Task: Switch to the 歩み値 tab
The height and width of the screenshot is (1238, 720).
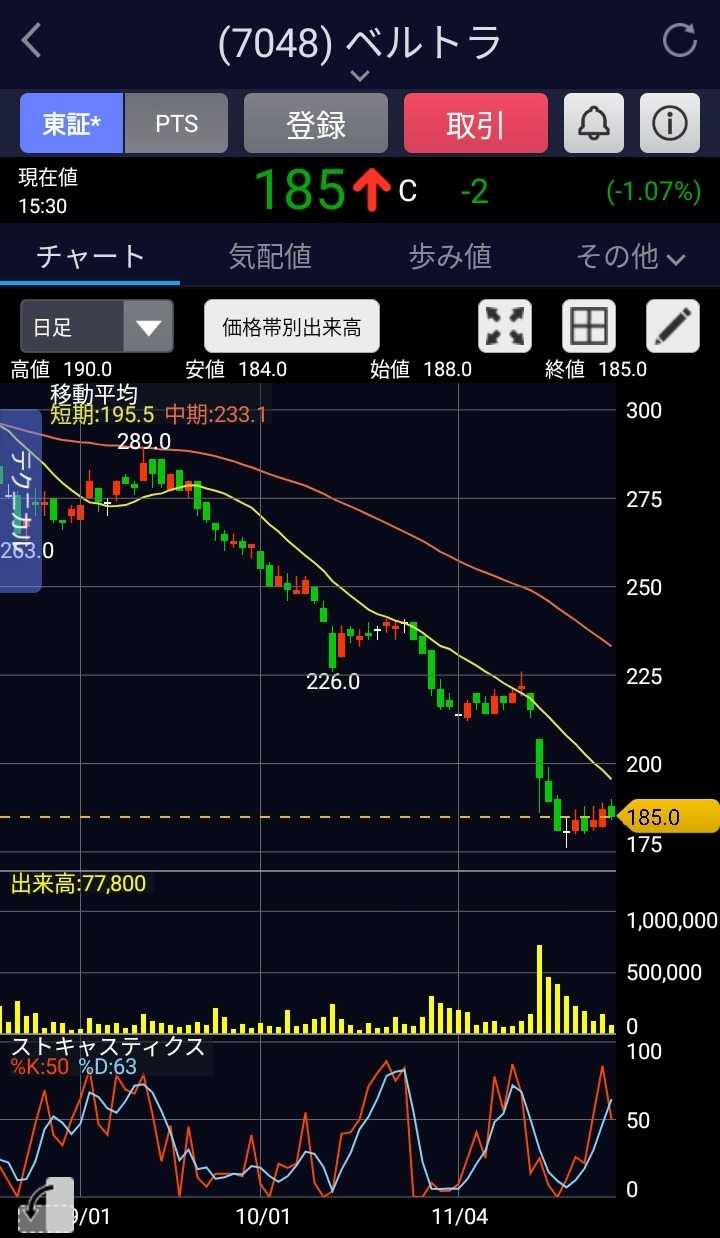Action: tap(450, 257)
